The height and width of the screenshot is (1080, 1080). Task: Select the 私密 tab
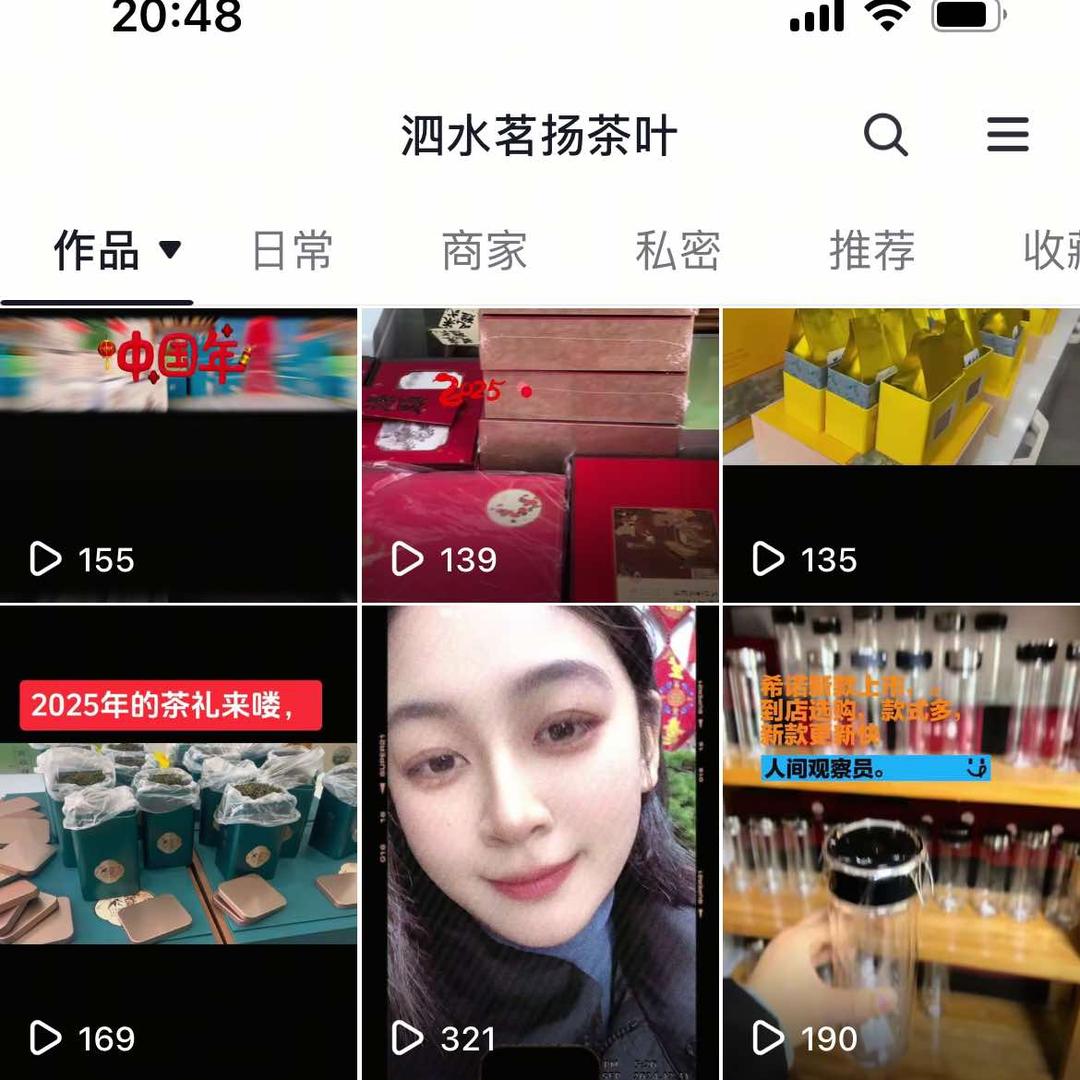[x=677, y=250]
